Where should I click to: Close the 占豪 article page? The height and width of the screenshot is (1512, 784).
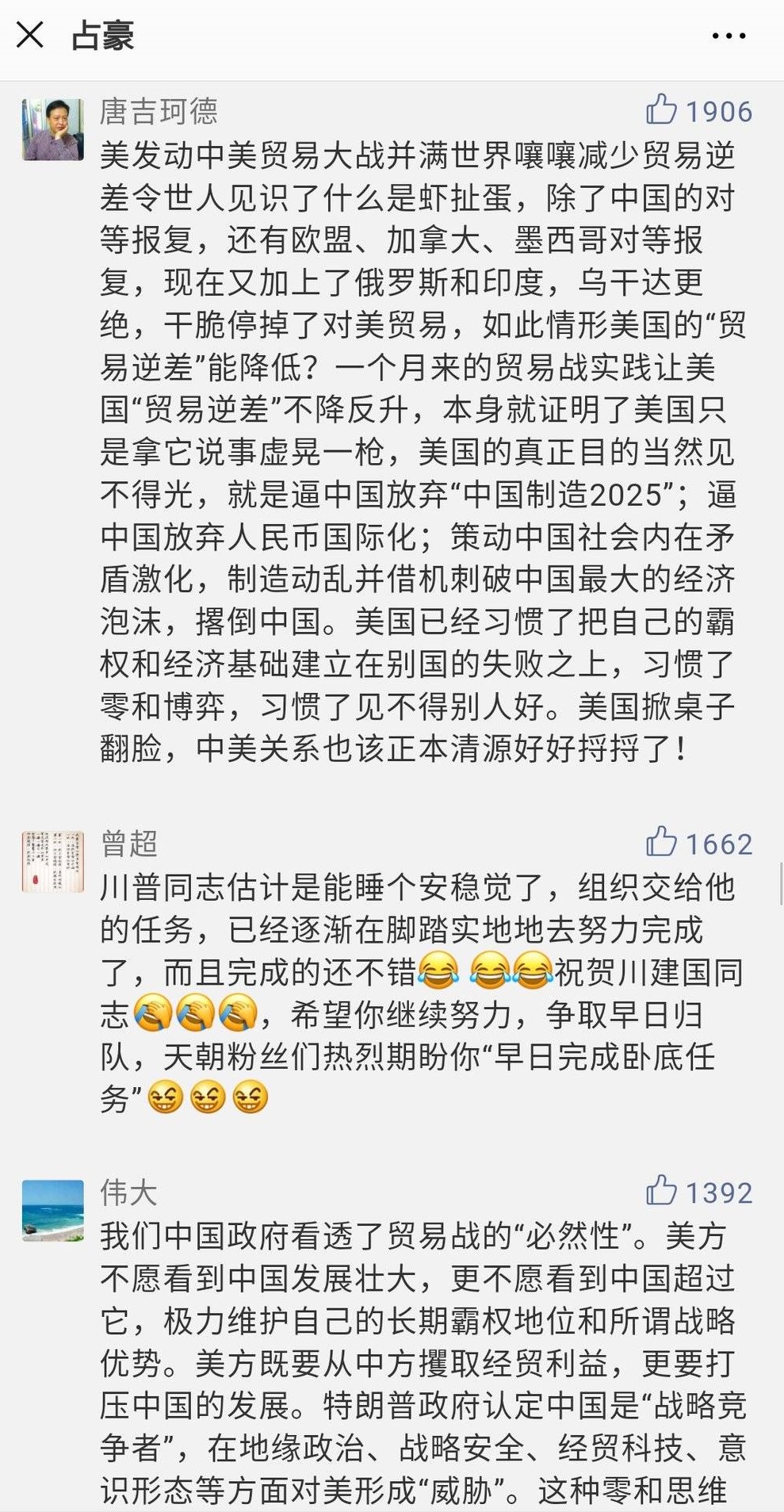coord(30,35)
